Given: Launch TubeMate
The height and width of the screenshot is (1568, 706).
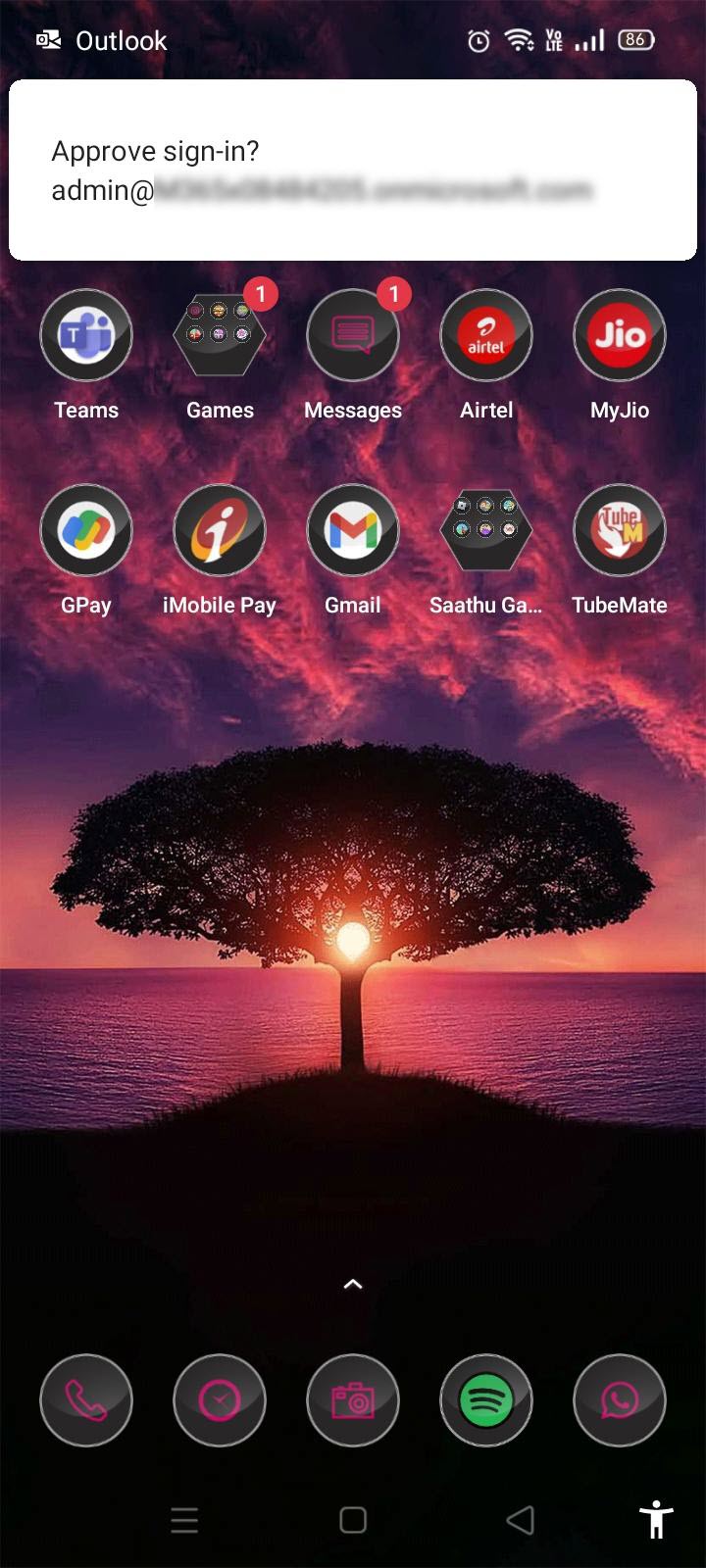Looking at the screenshot, I should point(620,530).
